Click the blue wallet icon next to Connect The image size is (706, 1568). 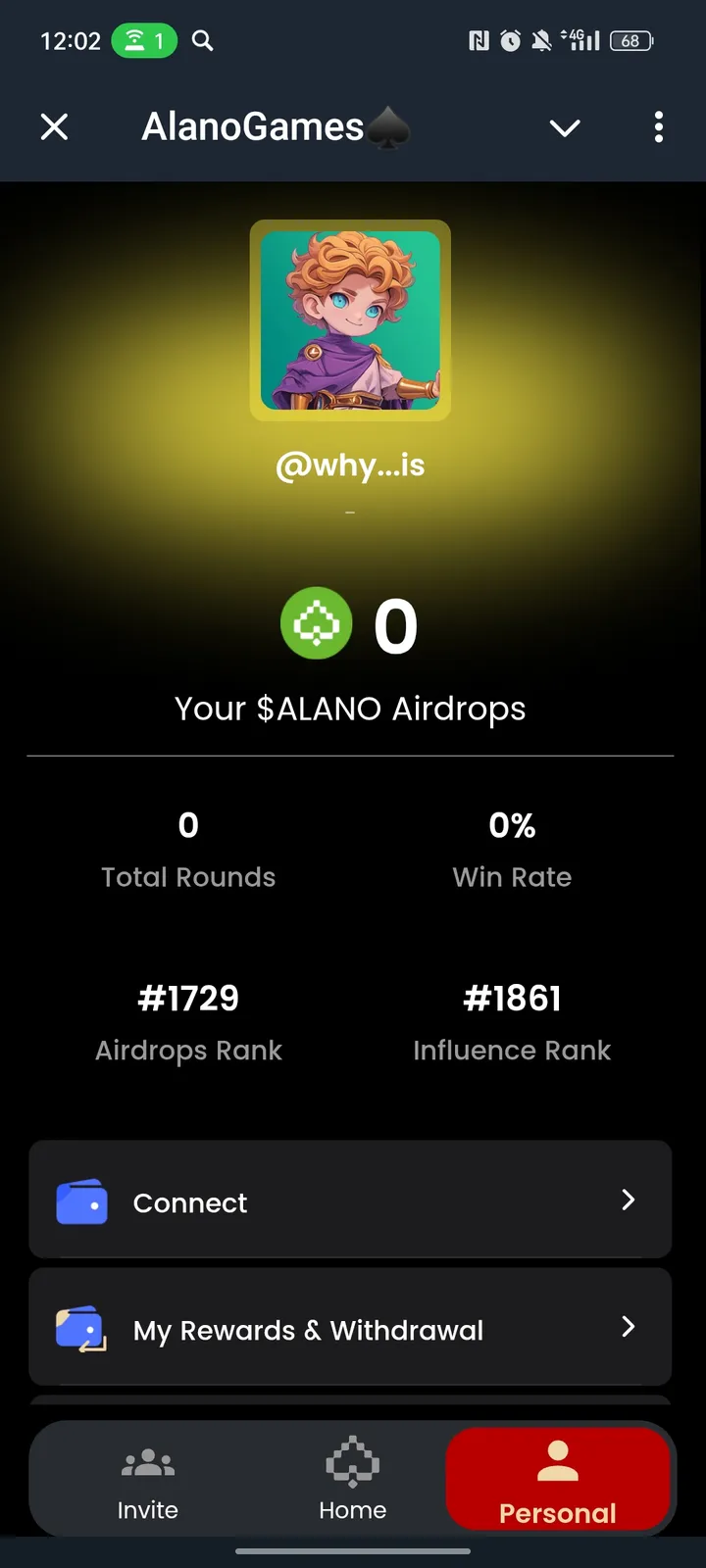[82, 1200]
